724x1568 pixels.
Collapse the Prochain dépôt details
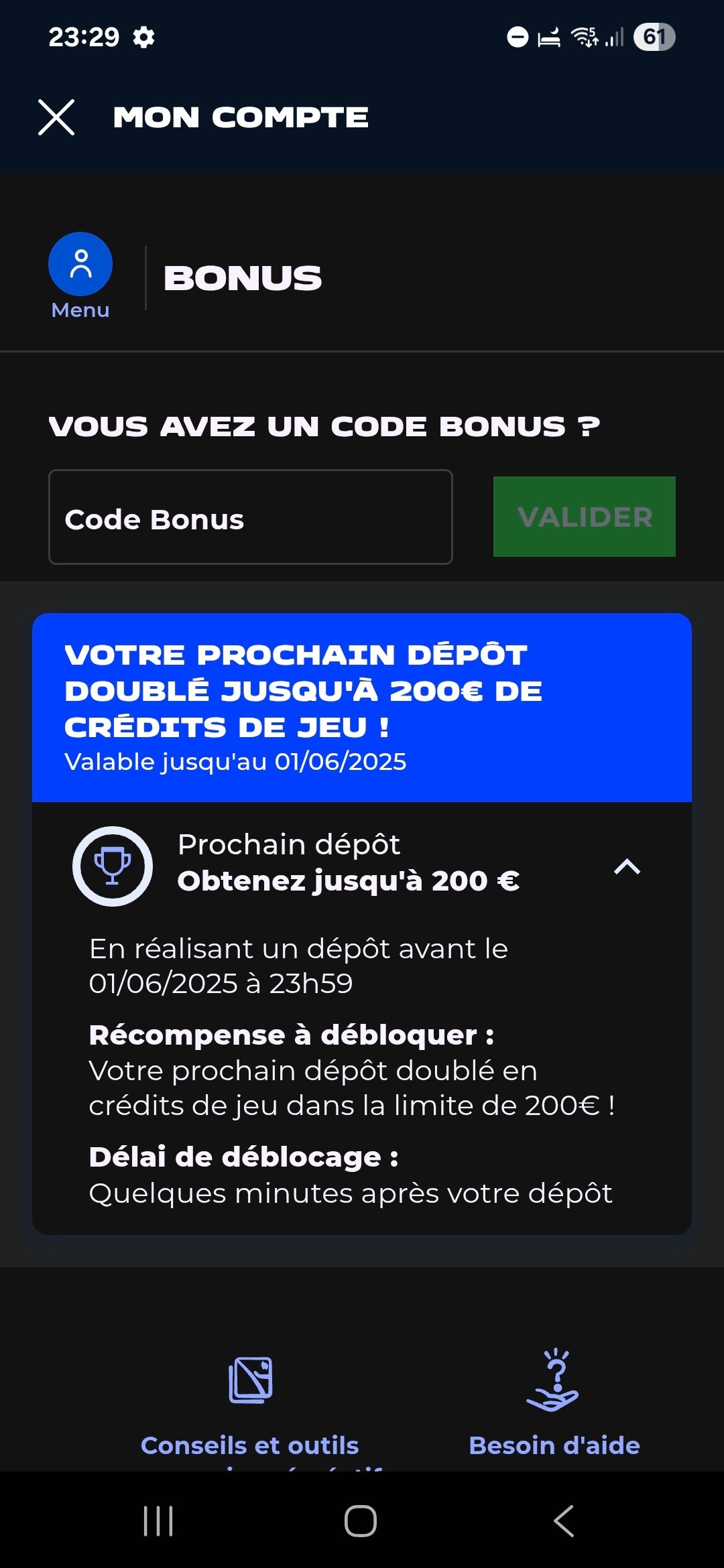point(627,866)
